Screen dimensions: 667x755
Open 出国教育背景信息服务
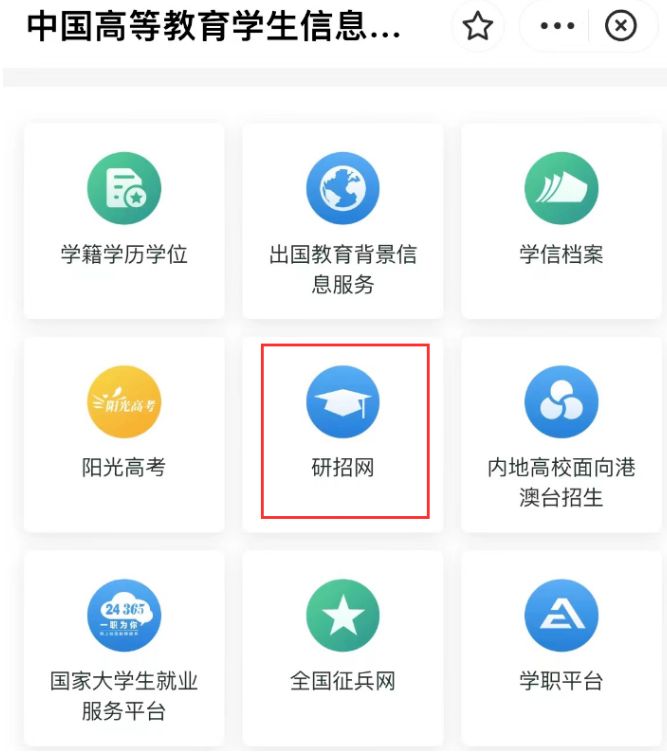343,220
